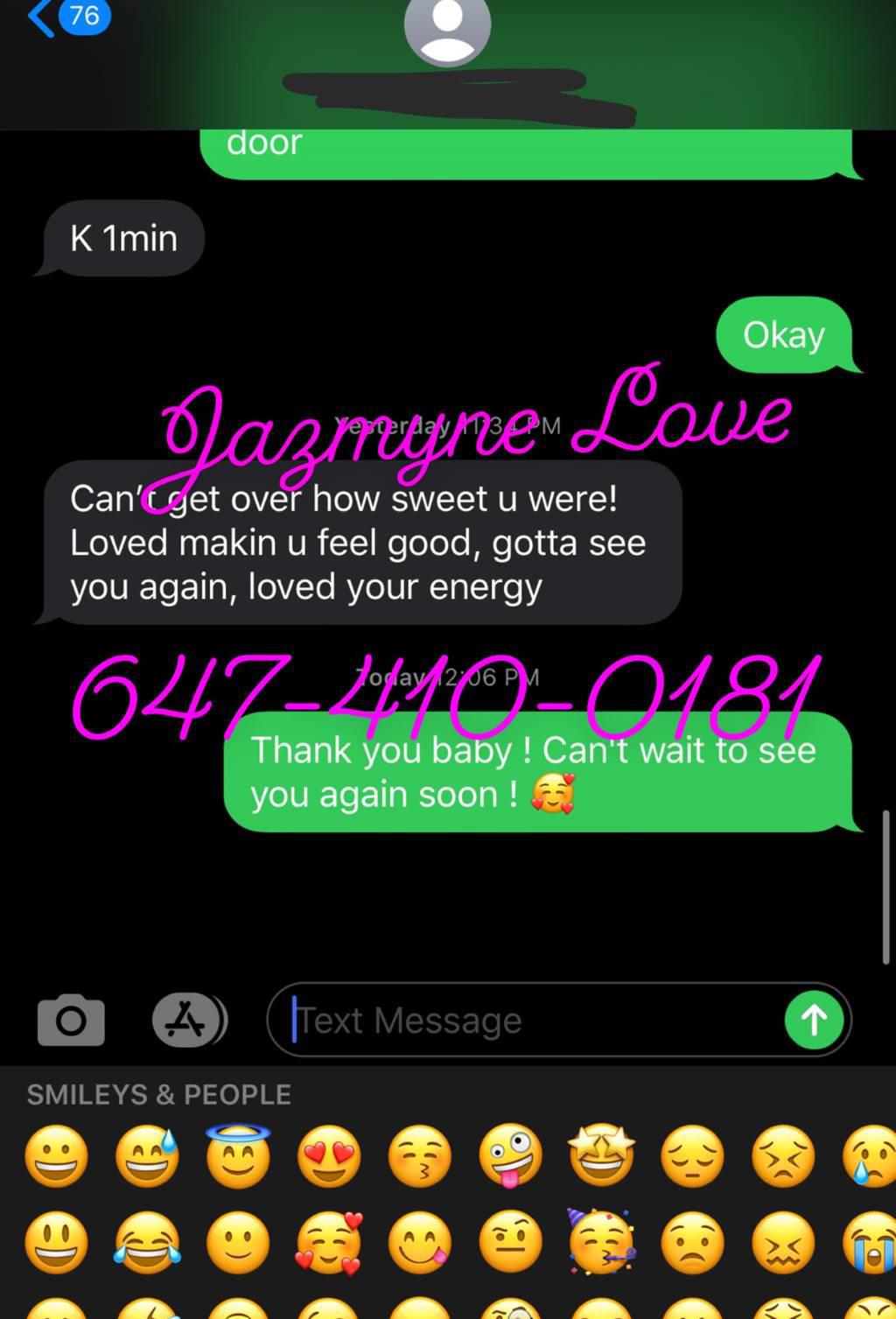Open contact details from the avatar

447,28
